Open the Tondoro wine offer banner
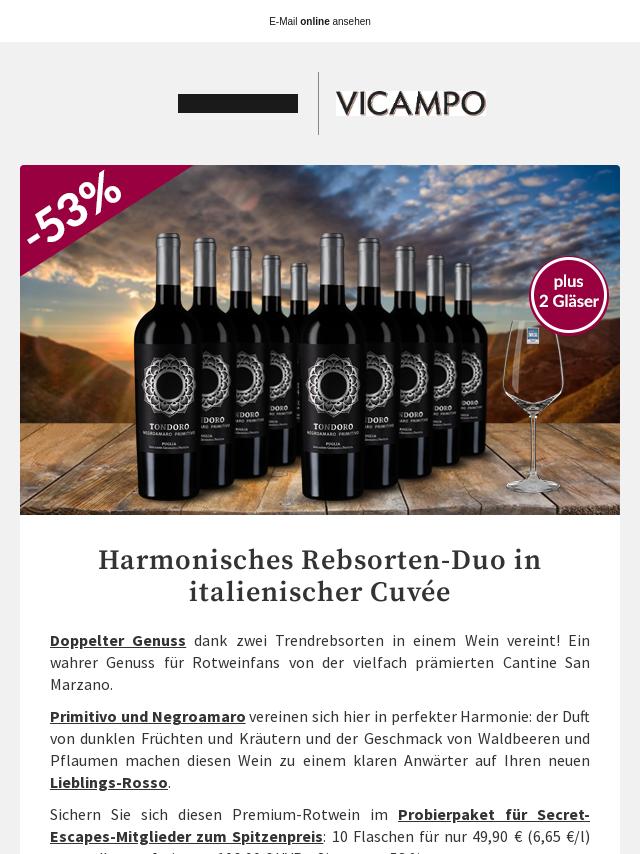 point(320,340)
